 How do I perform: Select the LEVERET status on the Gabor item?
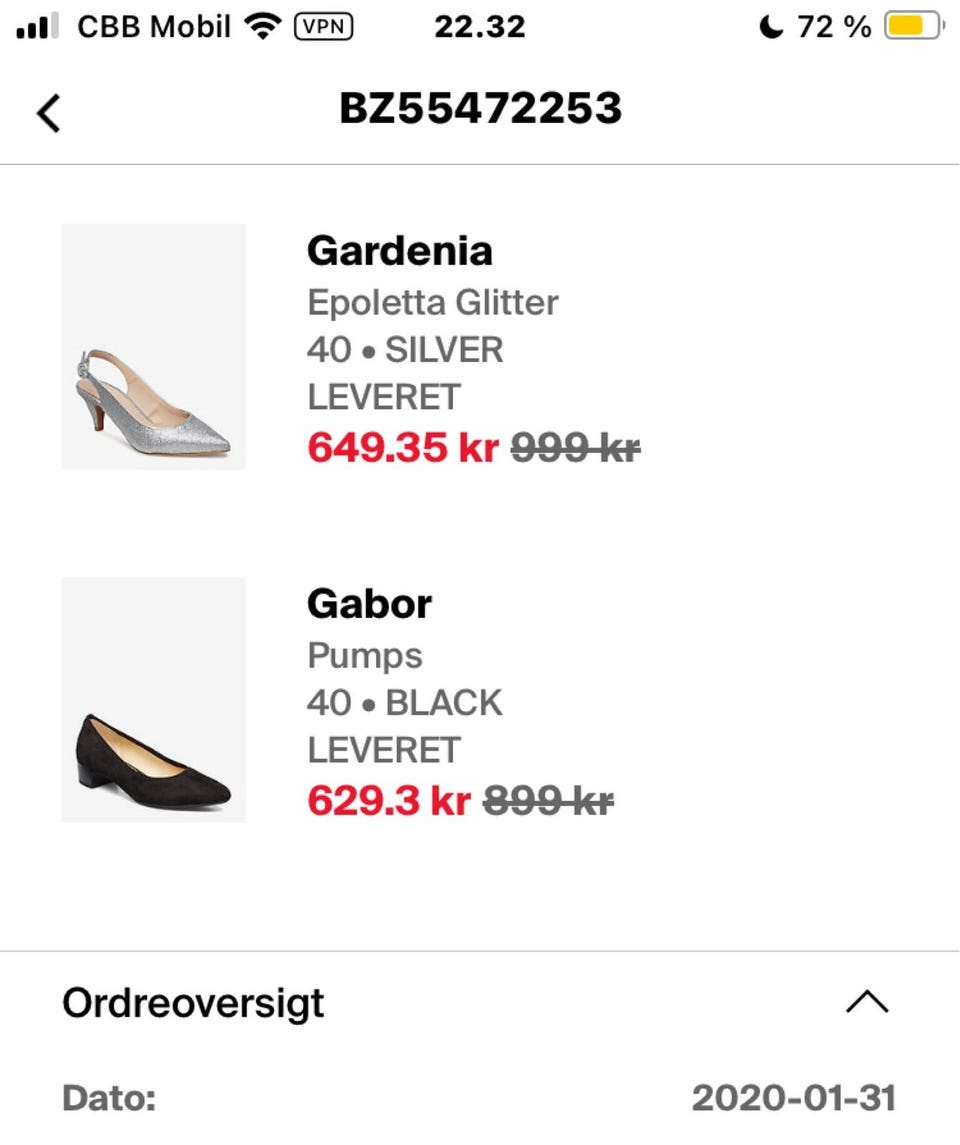pos(384,749)
